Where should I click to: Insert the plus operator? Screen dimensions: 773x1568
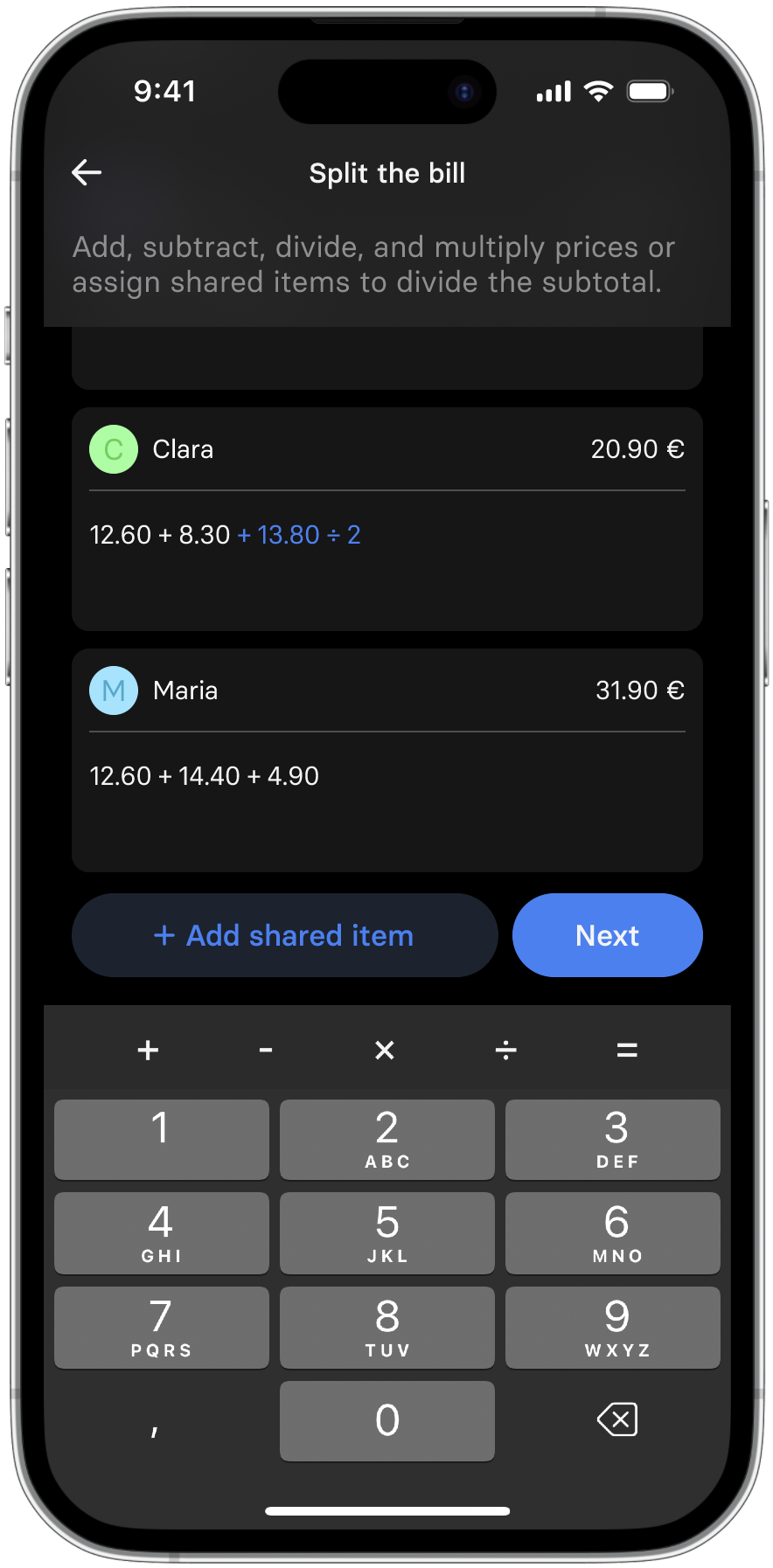[x=148, y=1050]
